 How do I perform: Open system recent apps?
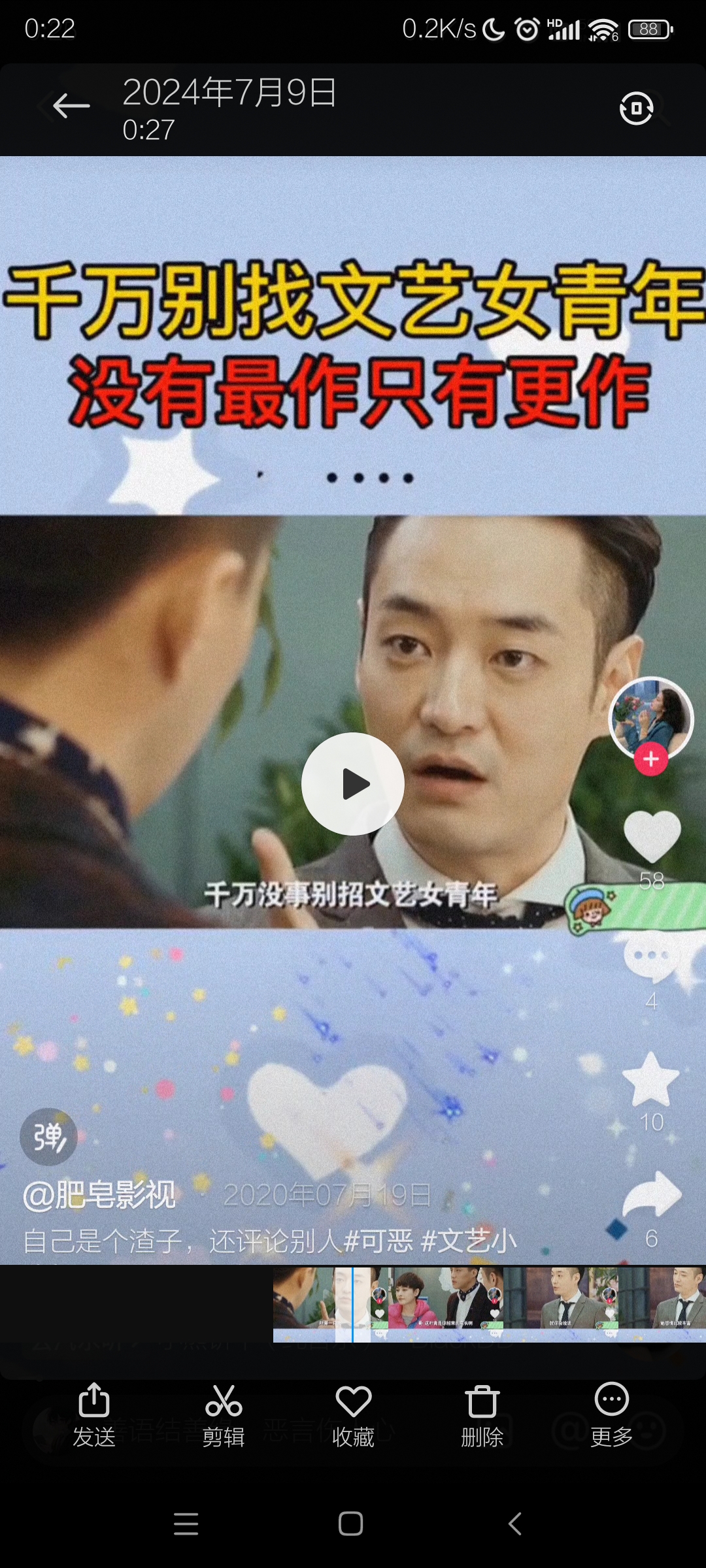(x=186, y=1524)
